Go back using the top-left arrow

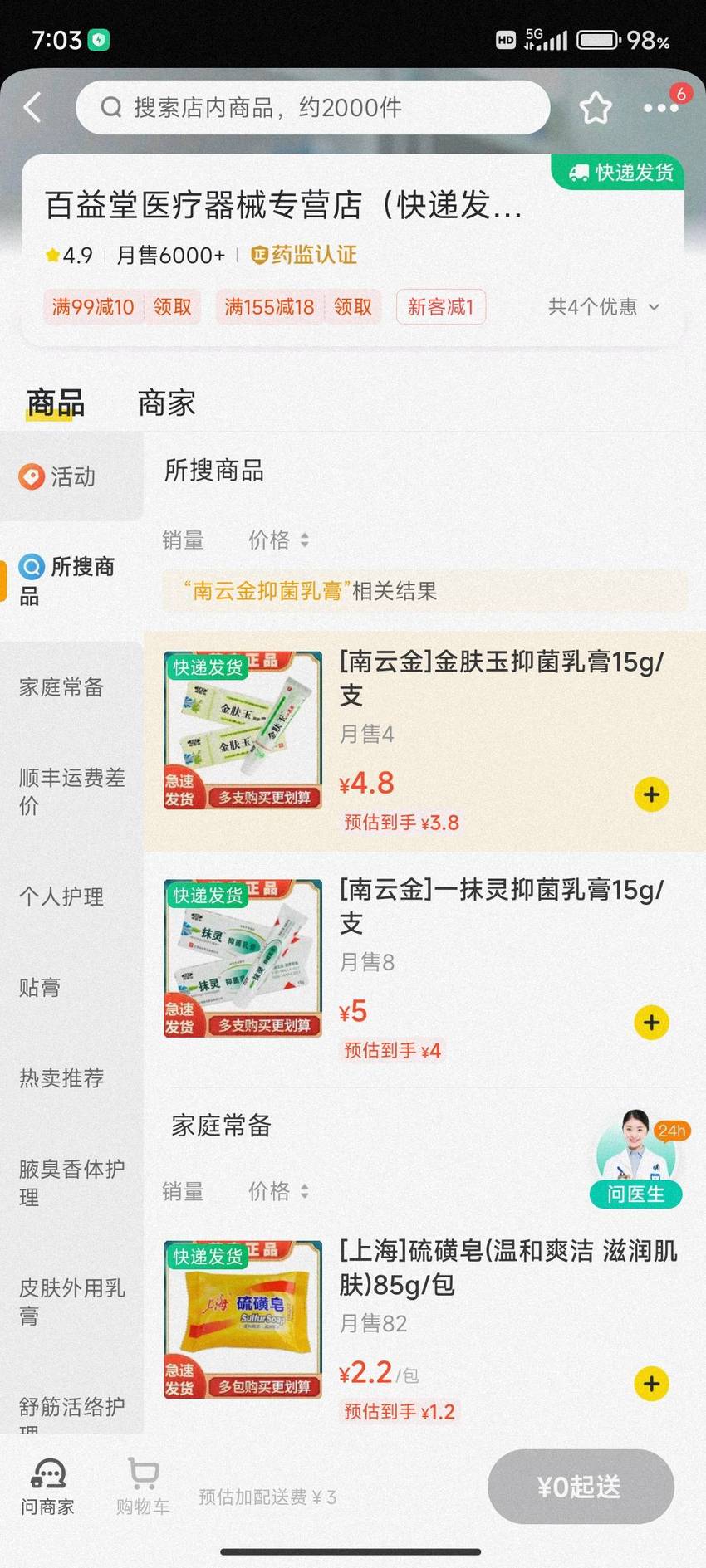coord(32,108)
